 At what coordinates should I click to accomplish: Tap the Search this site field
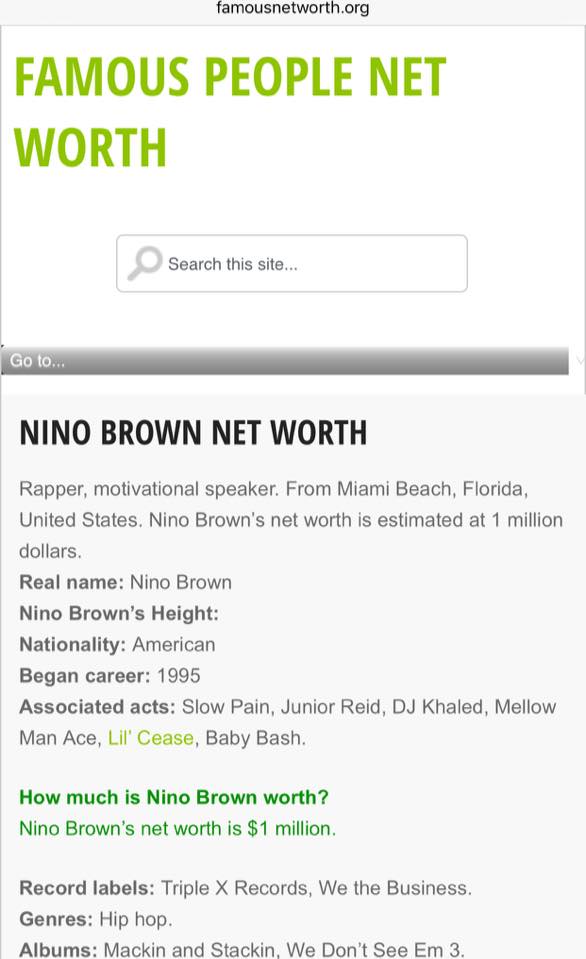(292, 264)
